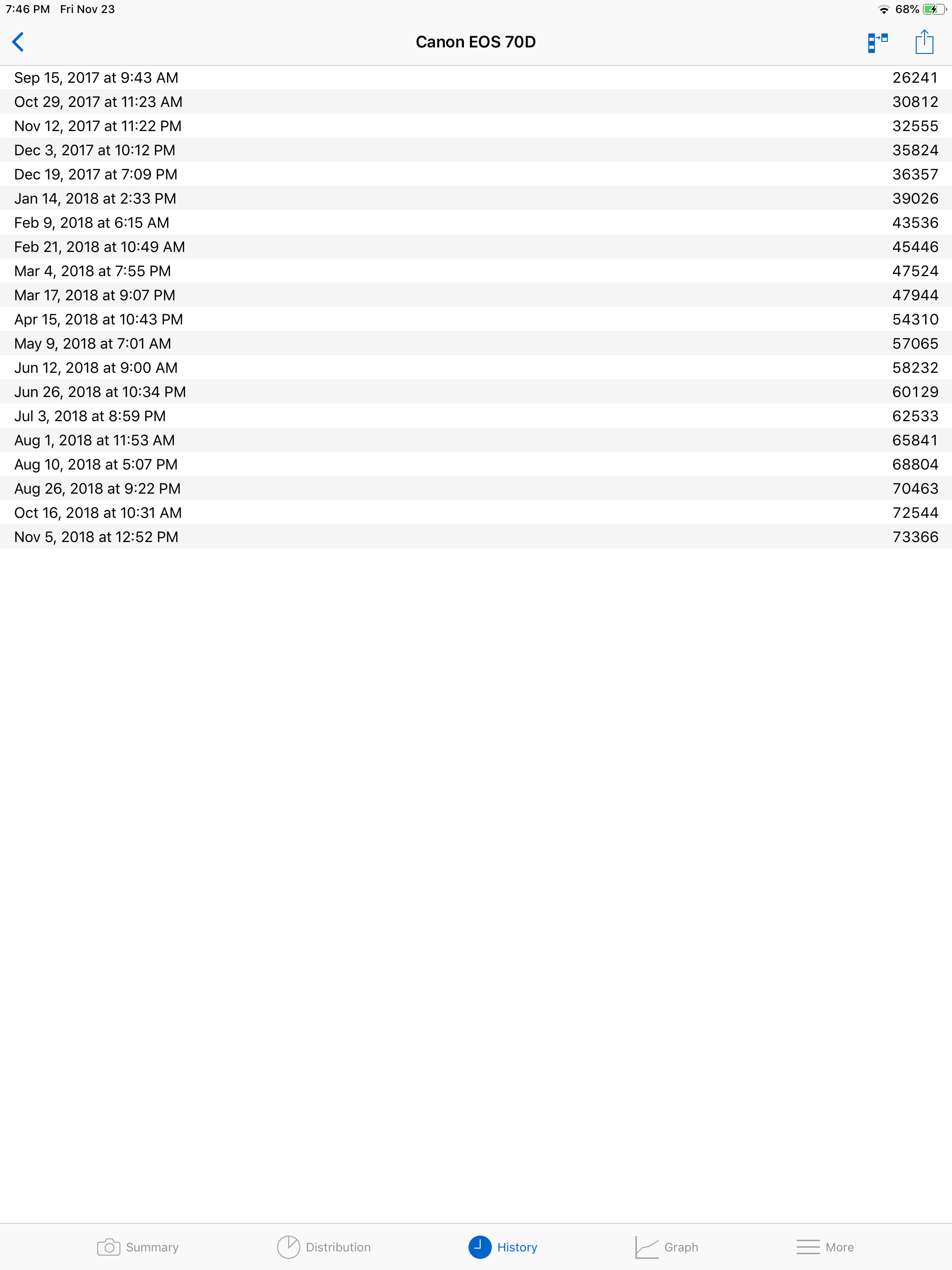
Task: Select the Sep 15, 2017 history entry
Action: point(476,77)
